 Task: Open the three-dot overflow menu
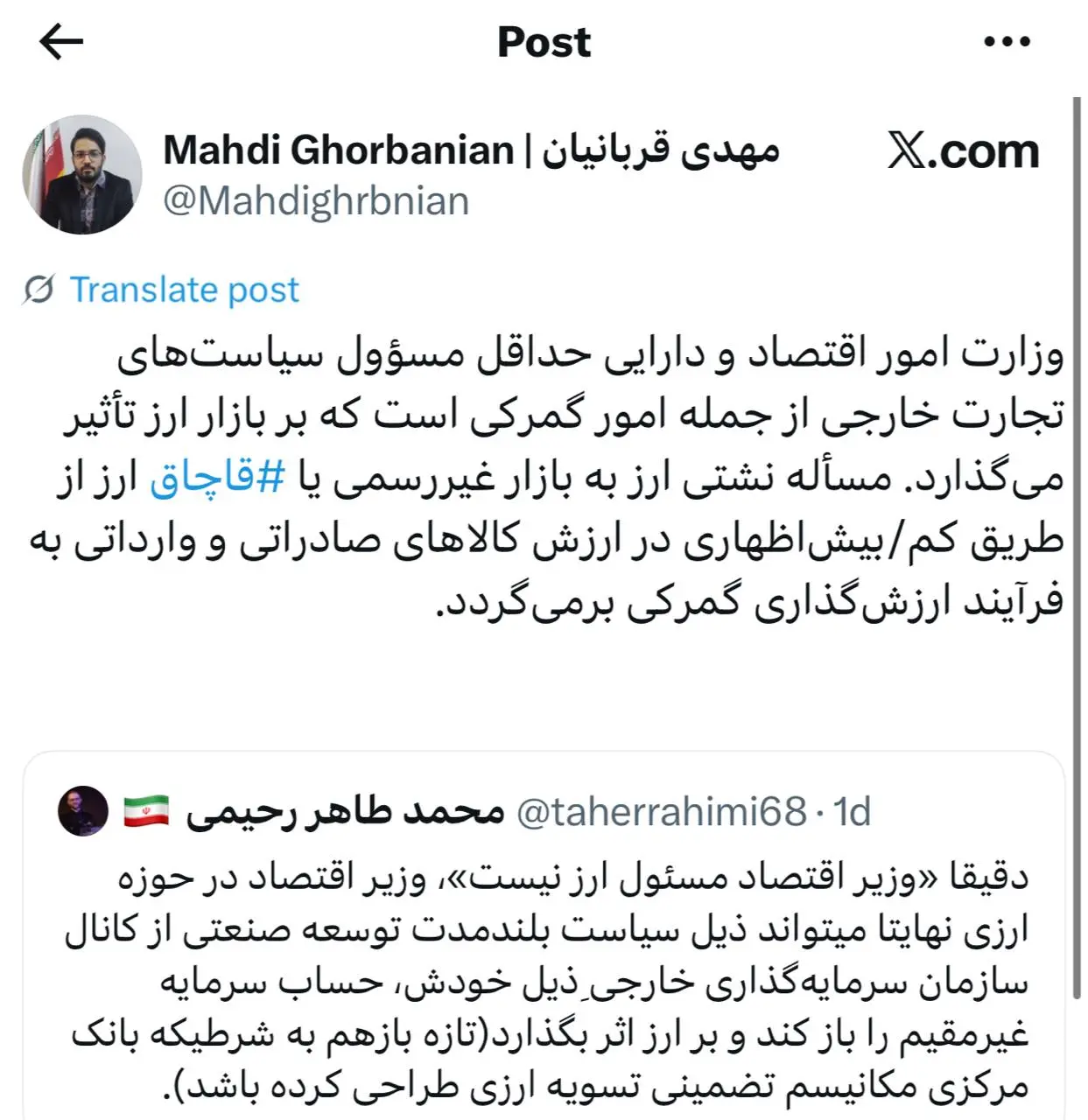click(1007, 41)
